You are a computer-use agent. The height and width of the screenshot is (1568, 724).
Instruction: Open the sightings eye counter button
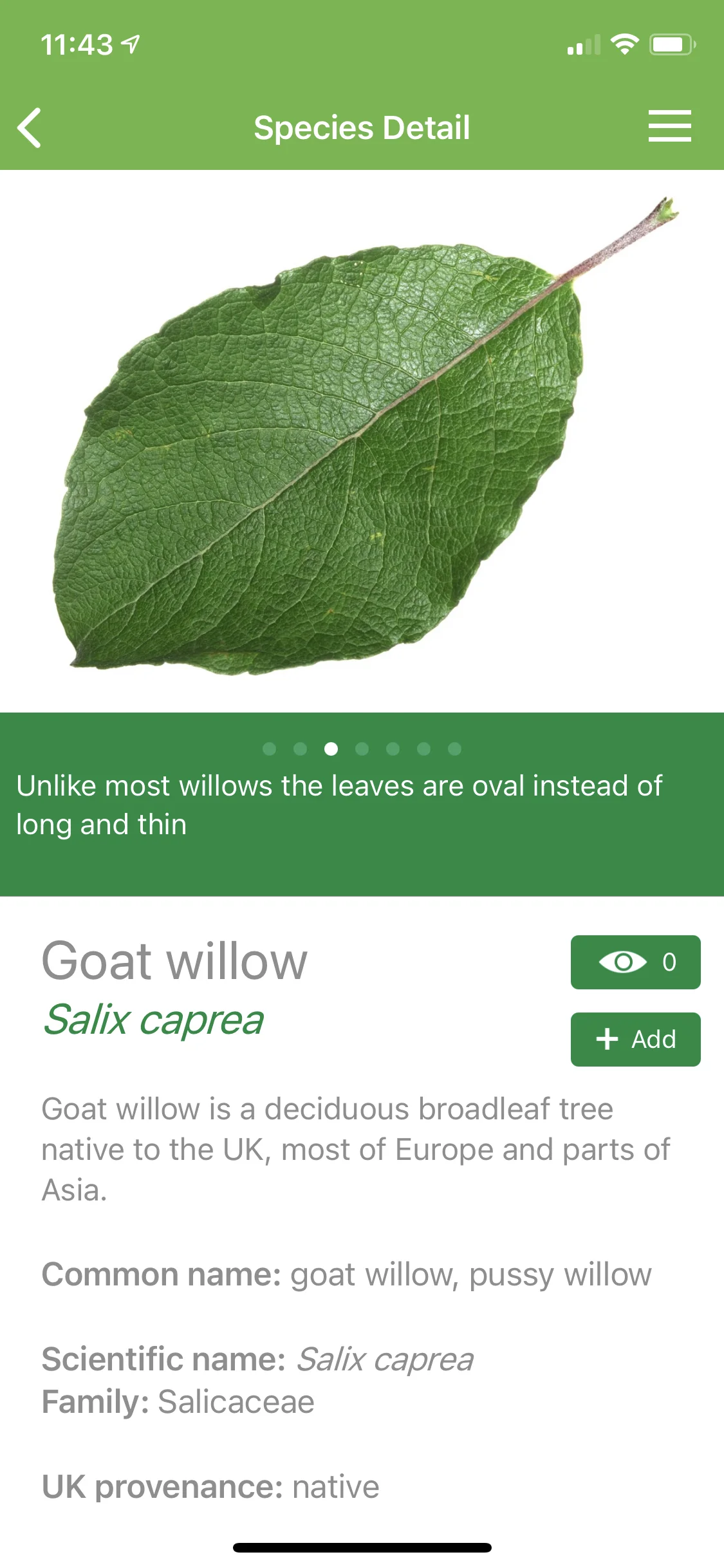(x=635, y=962)
